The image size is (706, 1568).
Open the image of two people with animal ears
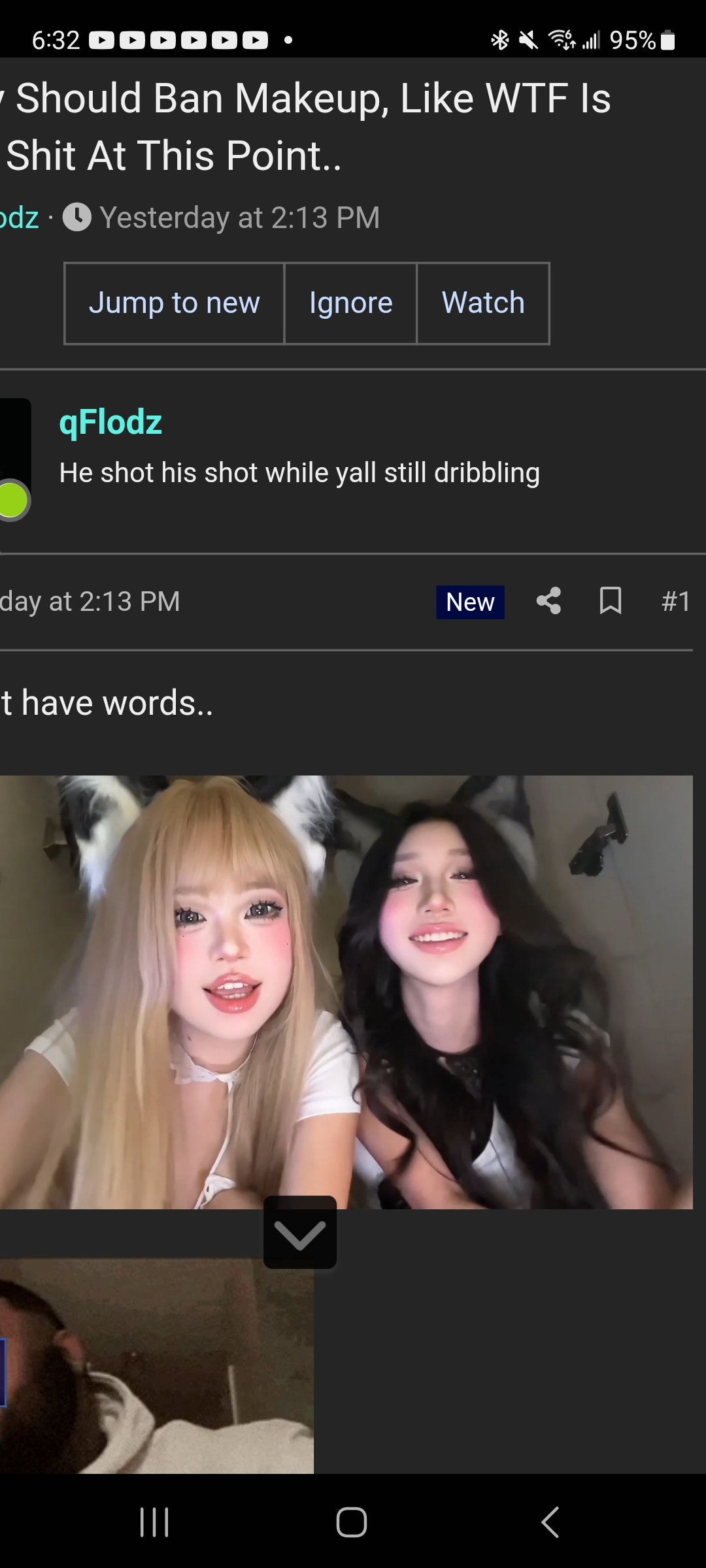[346, 992]
